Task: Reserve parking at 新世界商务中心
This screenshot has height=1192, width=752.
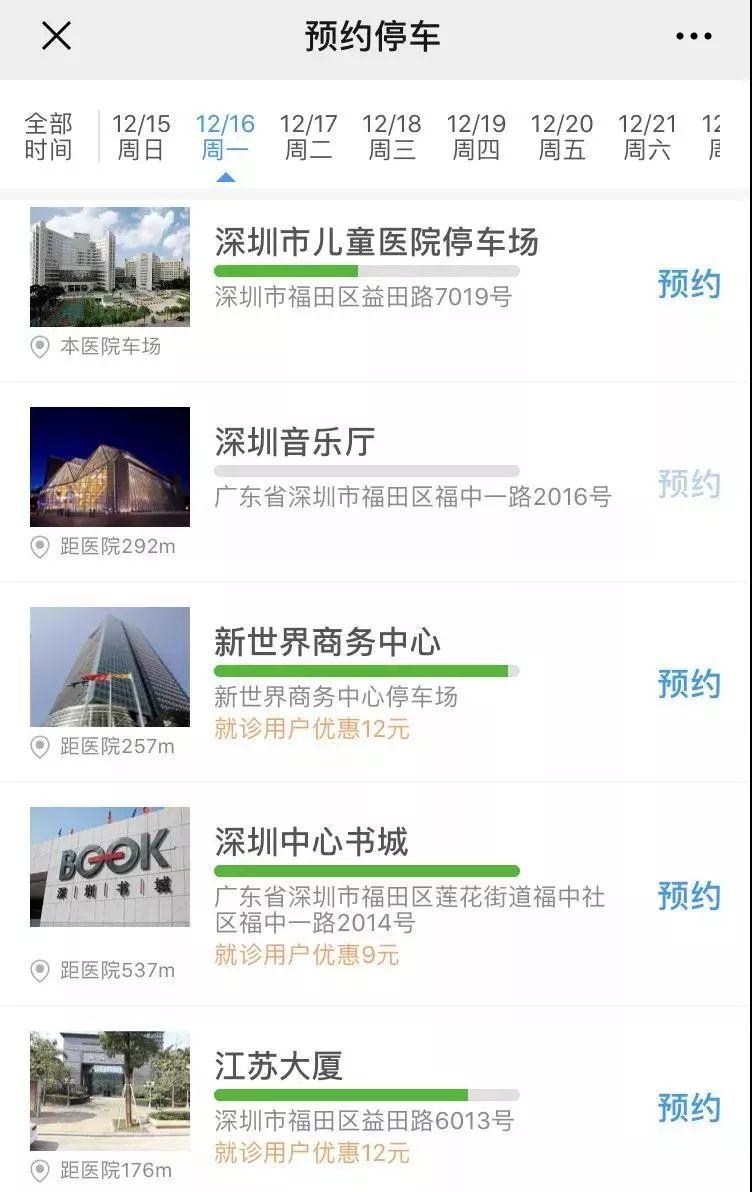Action: pos(689,684)
